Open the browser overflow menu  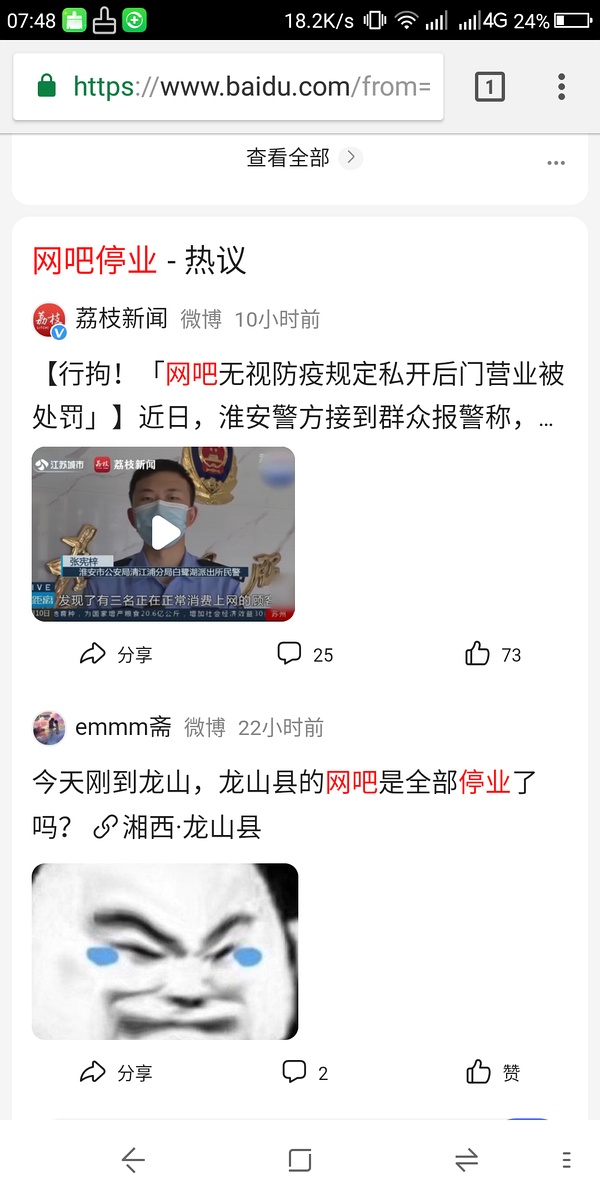pos(561,87)
